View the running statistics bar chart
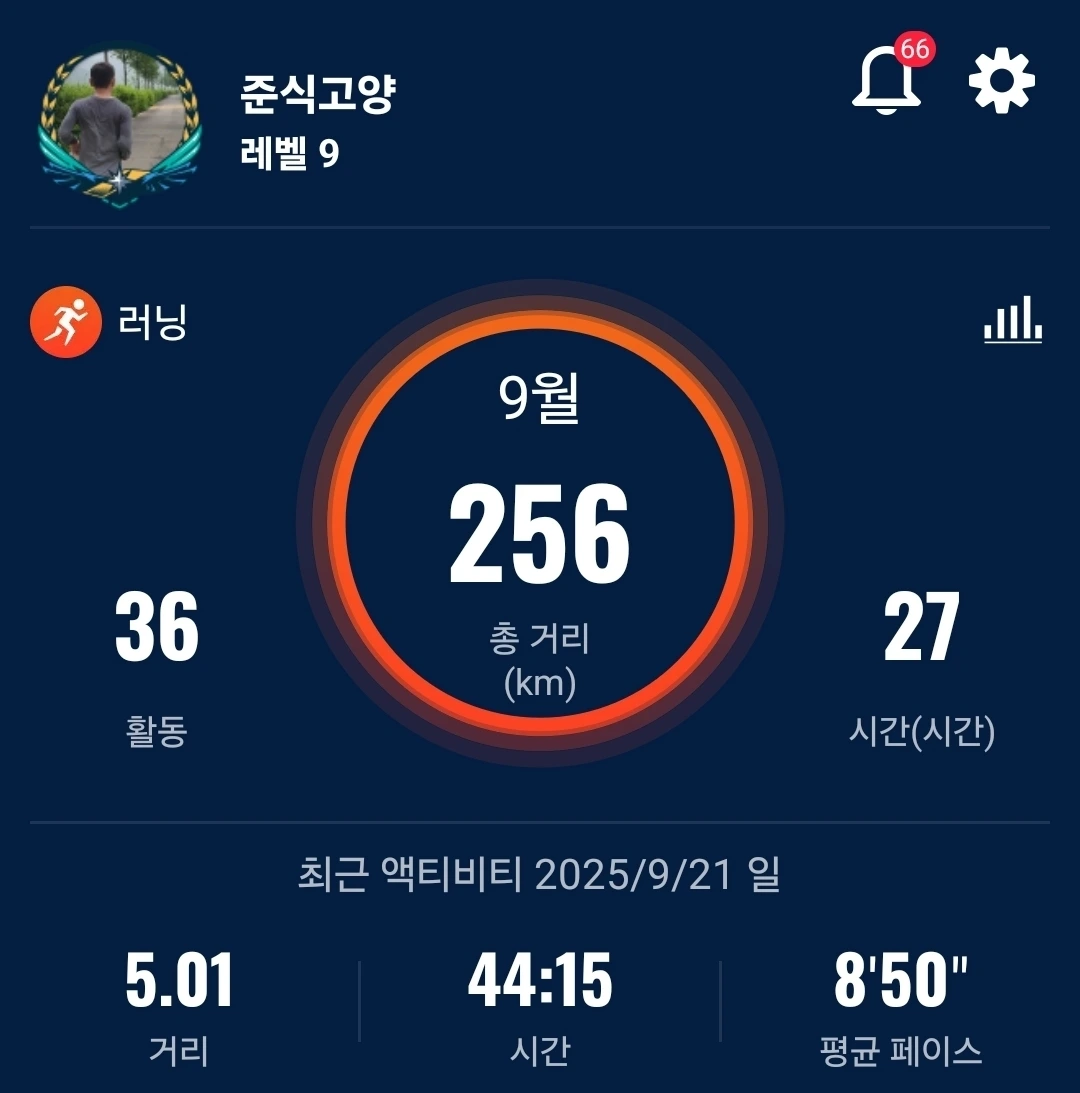This screenshot has height=1093, width=1080. click(1013, 321)
